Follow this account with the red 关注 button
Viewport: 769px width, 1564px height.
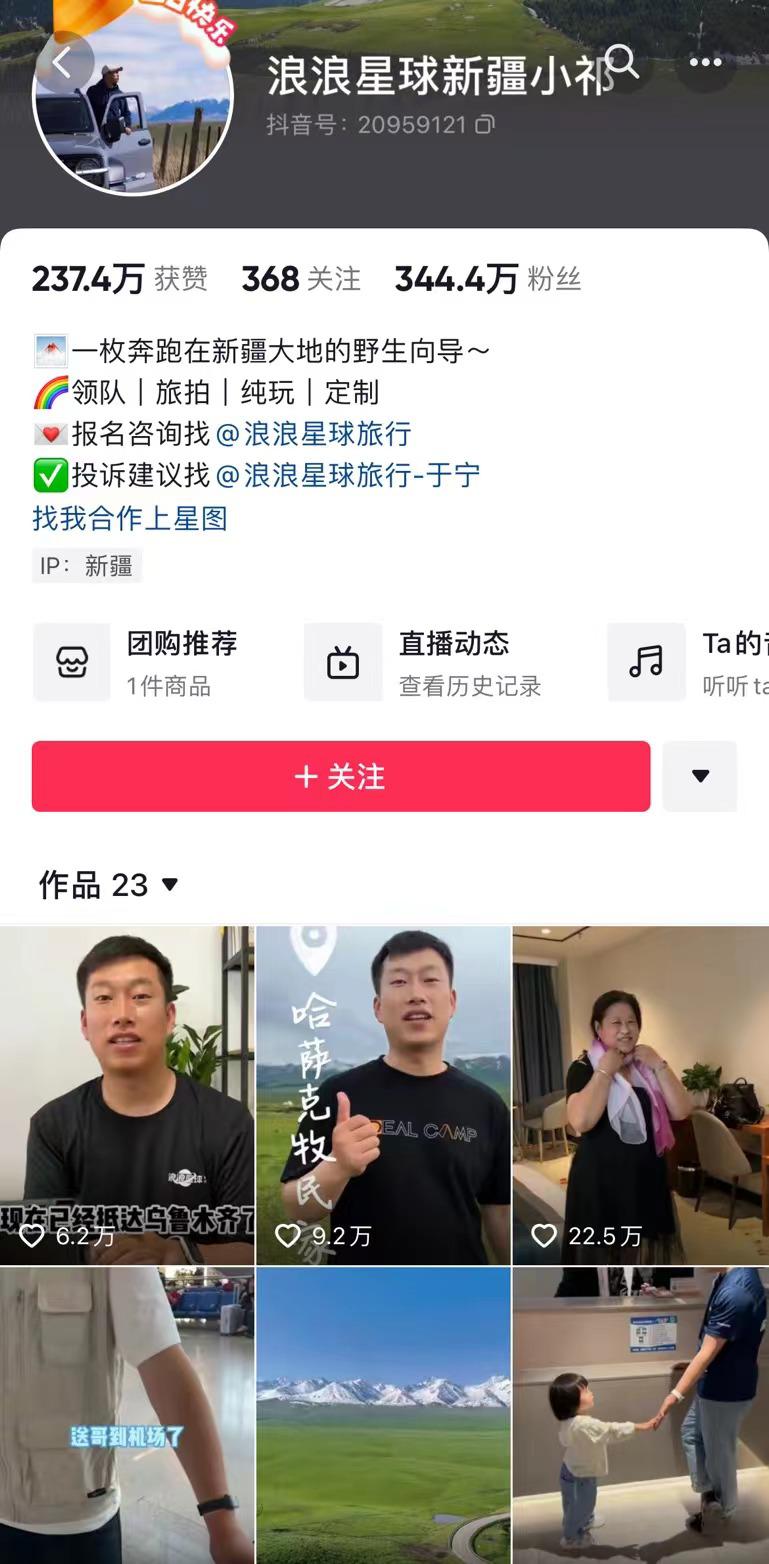click(x=341, y=776)
